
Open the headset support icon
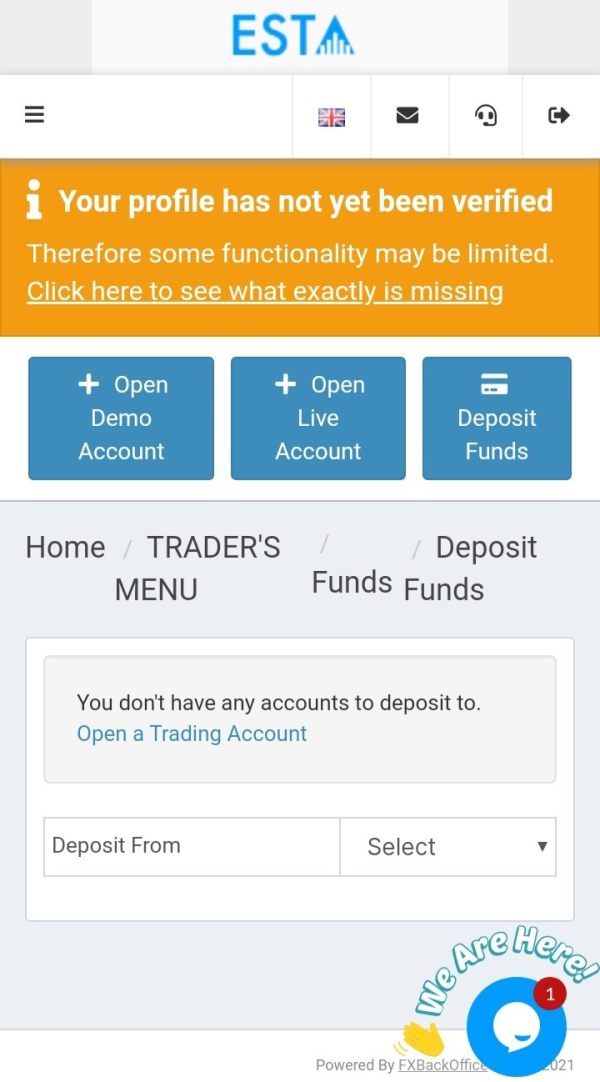click(x=486, y=115)
